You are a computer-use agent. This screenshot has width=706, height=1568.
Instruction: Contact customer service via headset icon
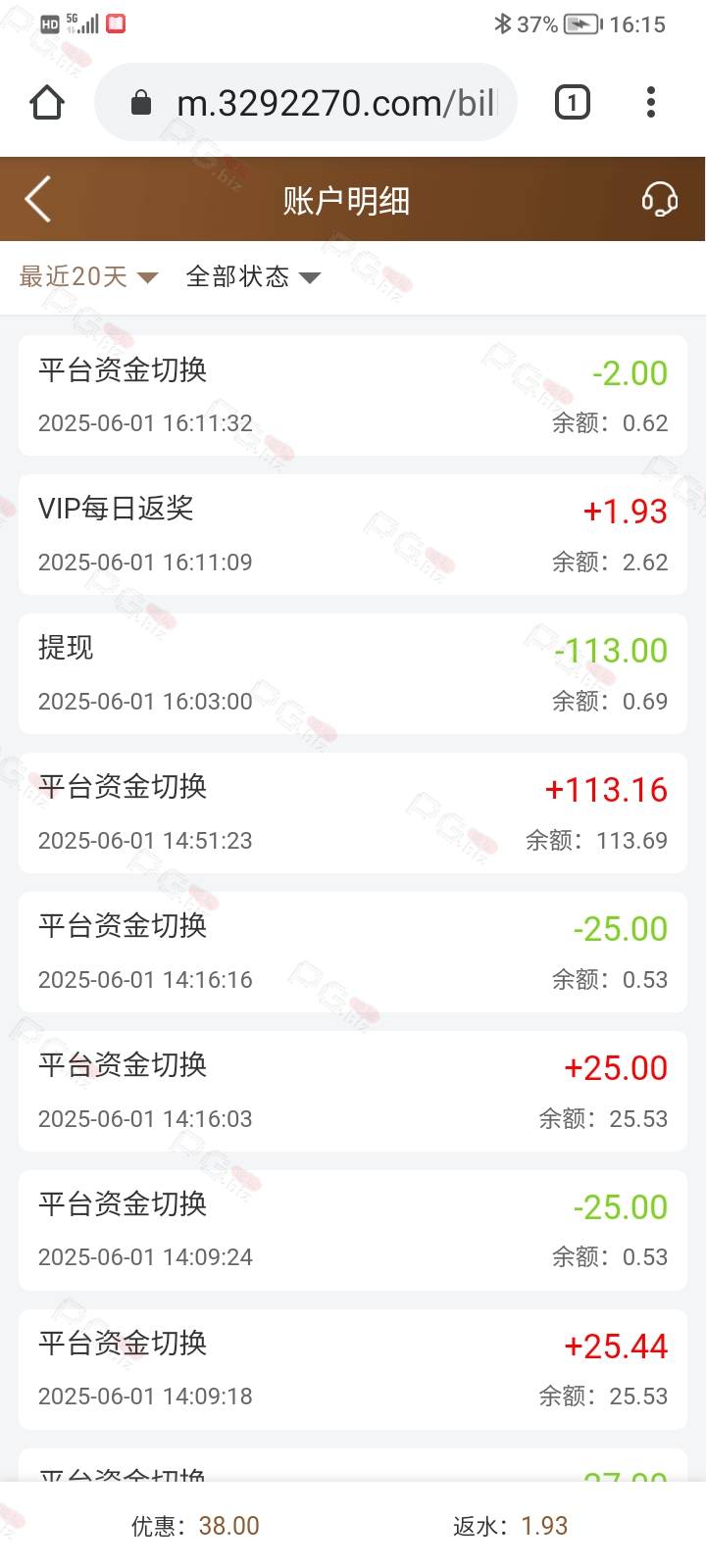pos(659,200)
